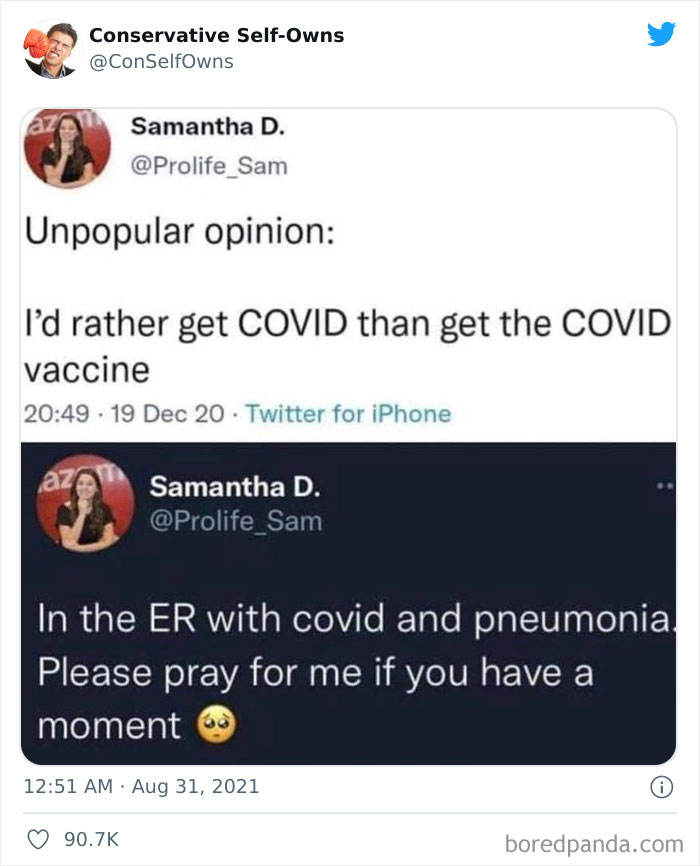Viewport: 700px width, 866px height.
Task: Open the Aug 31, 2021 timestamp
Action: pos(140,786)
